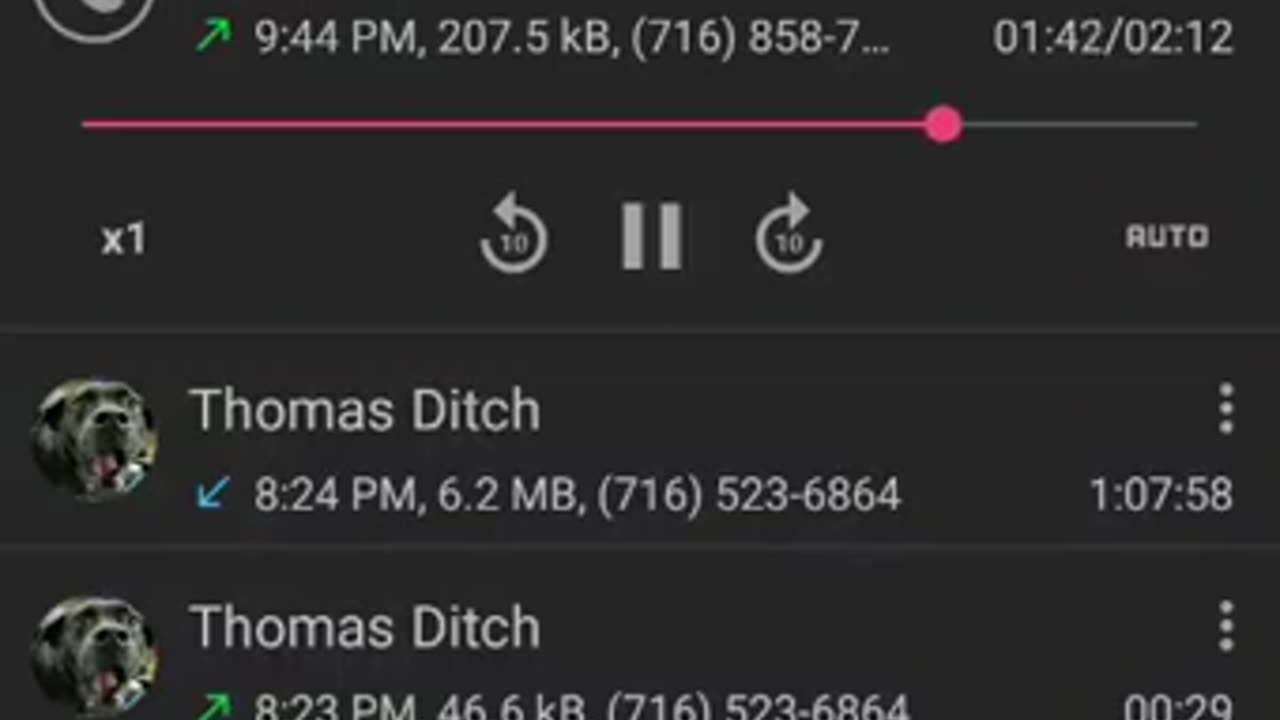Change the x1 playback speed
Viewport: 1280px width, 720px height.
point(124,239)
